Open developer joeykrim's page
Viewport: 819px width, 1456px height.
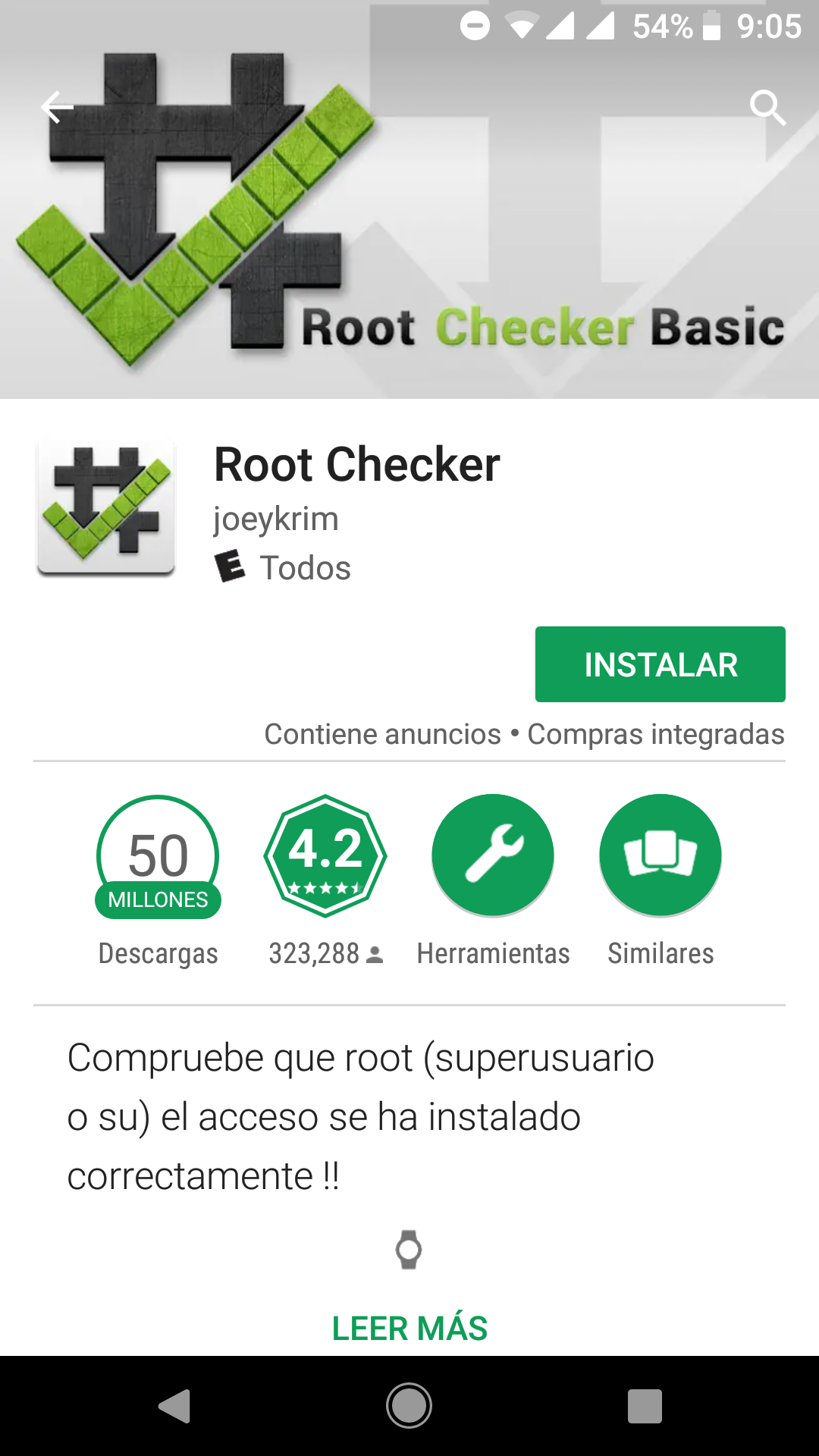pos(276,519)
